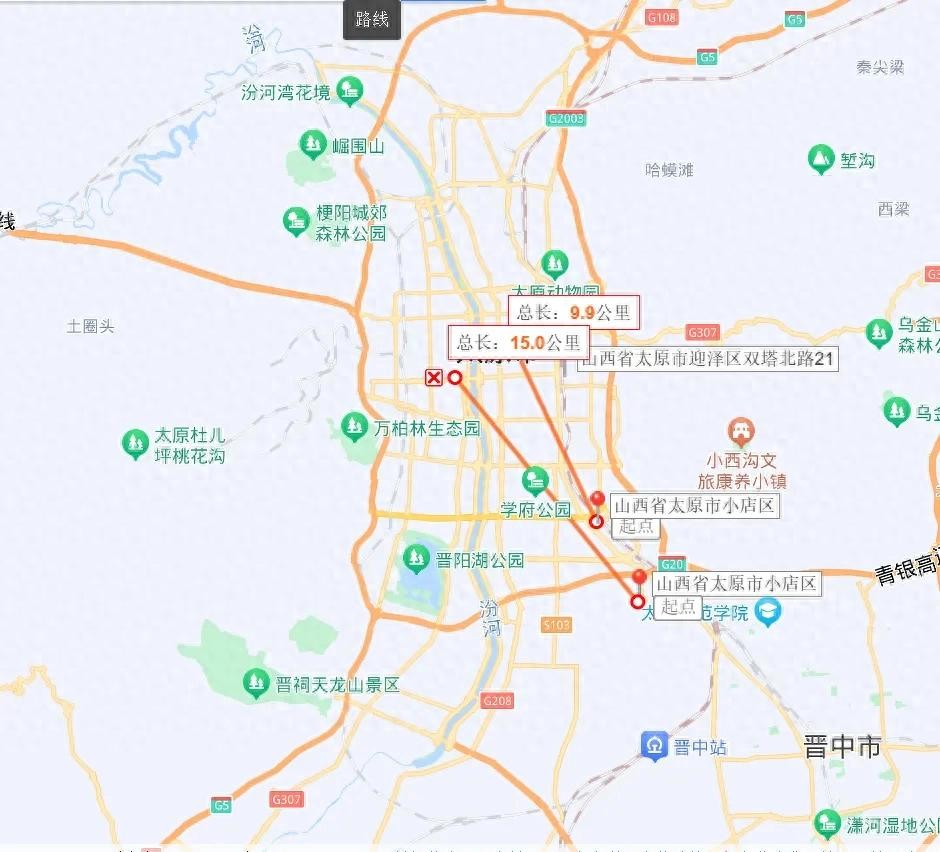940x852 pixels.
Task: Delete the distance measurement with the red X
Action: click(434, 377)
